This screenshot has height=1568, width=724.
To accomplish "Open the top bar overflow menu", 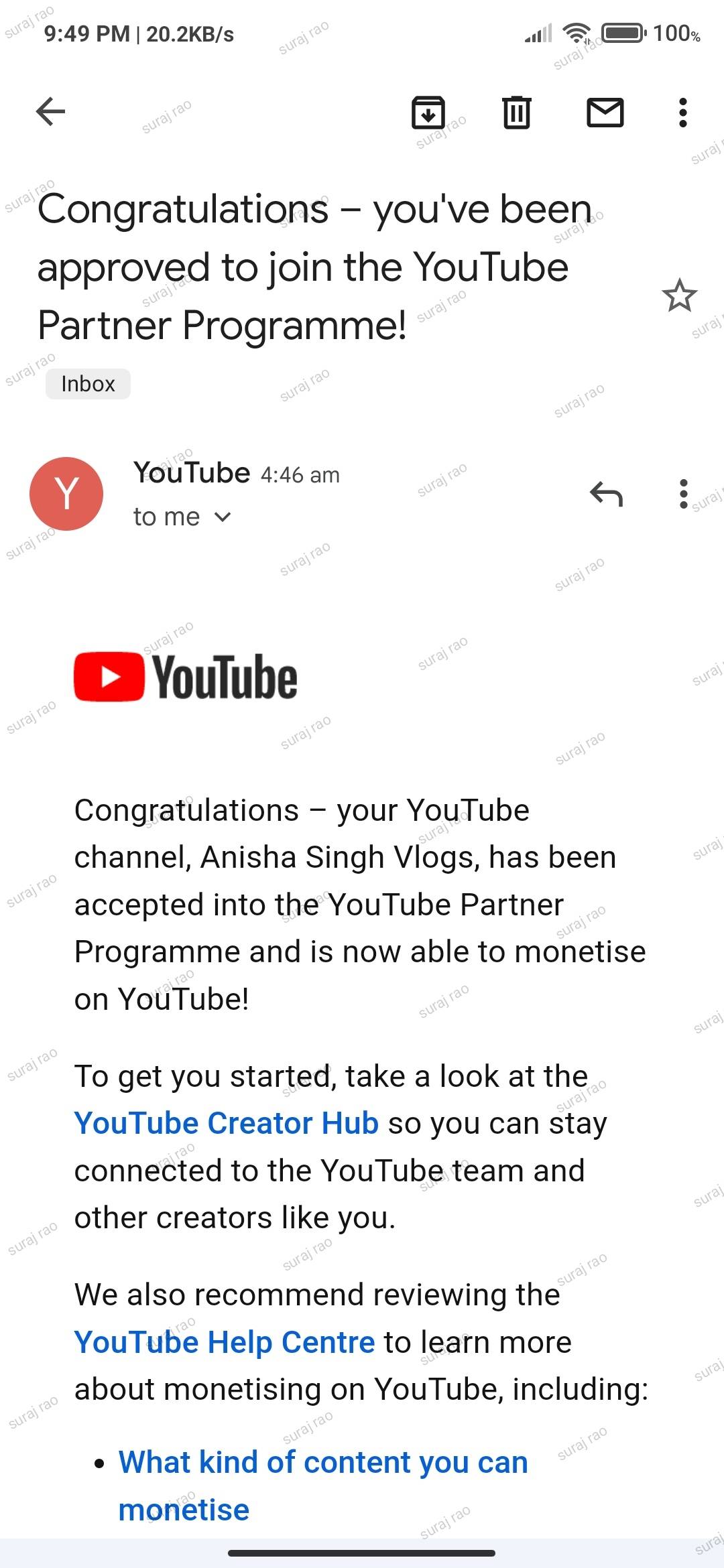I will (682, 112).
